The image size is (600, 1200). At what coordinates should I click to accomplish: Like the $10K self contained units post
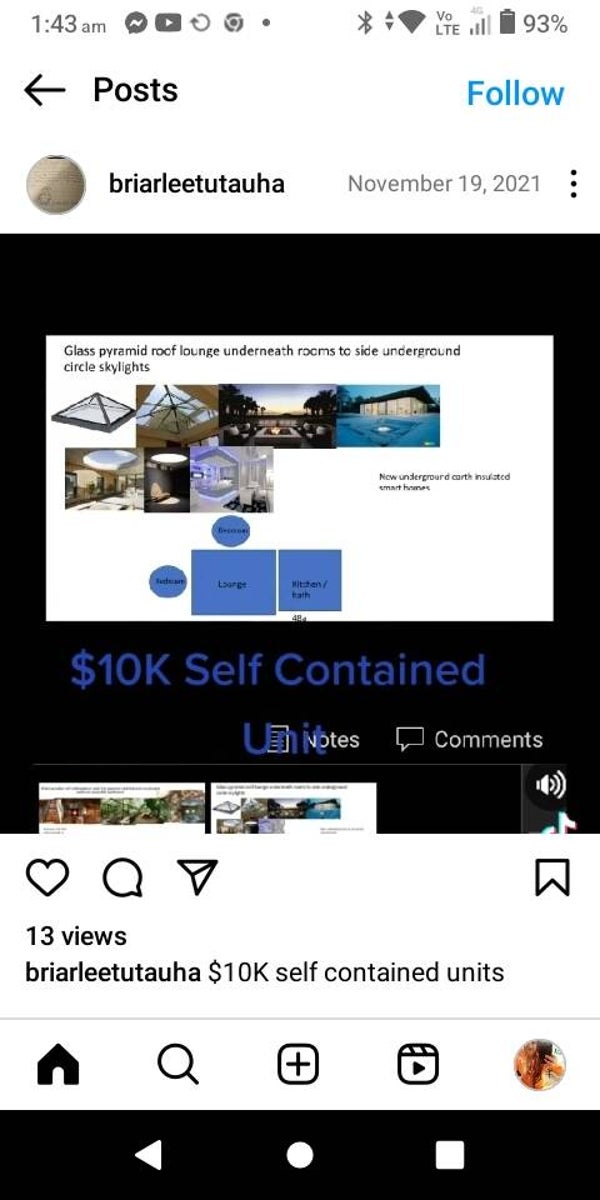click(x=46, y=877)
